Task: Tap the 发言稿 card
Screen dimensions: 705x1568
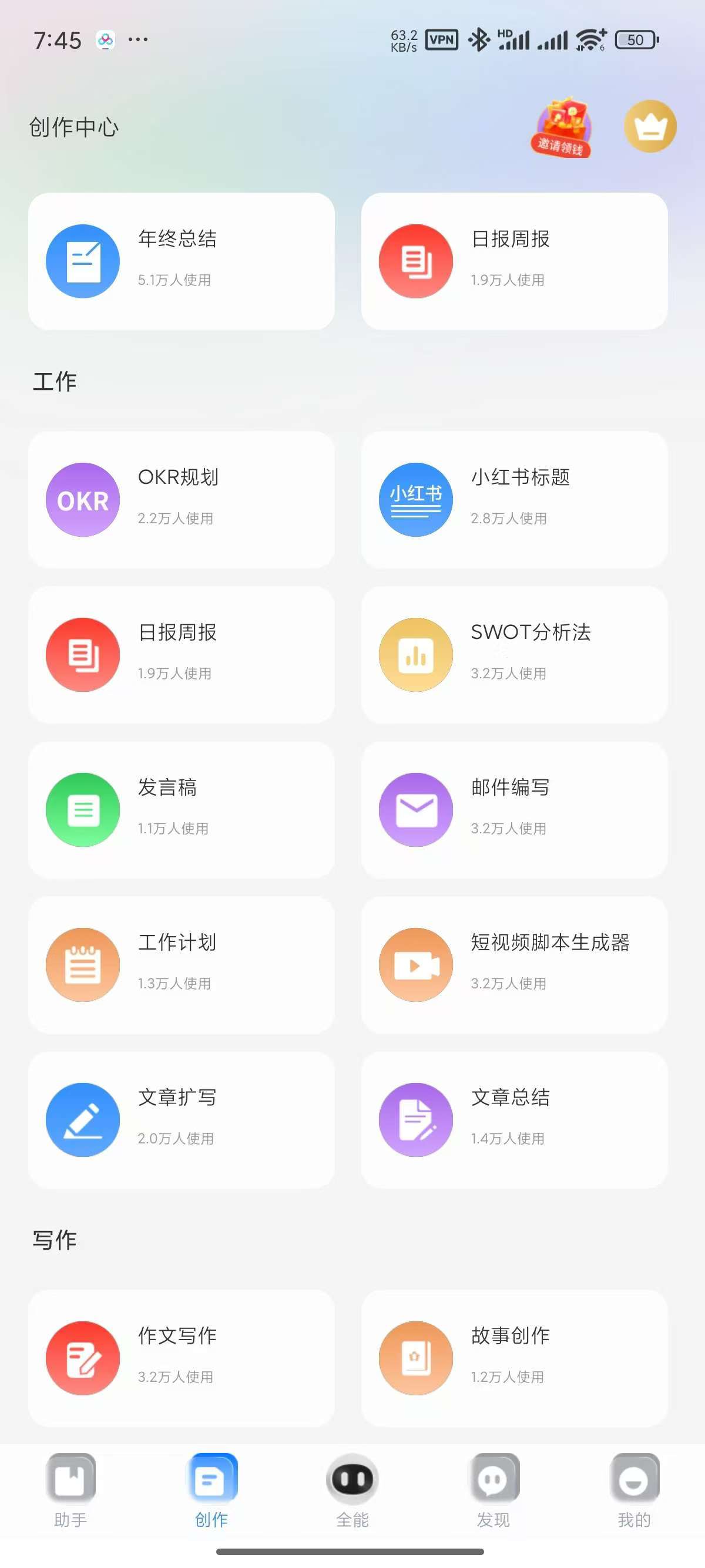Action: tap(182, 810)
